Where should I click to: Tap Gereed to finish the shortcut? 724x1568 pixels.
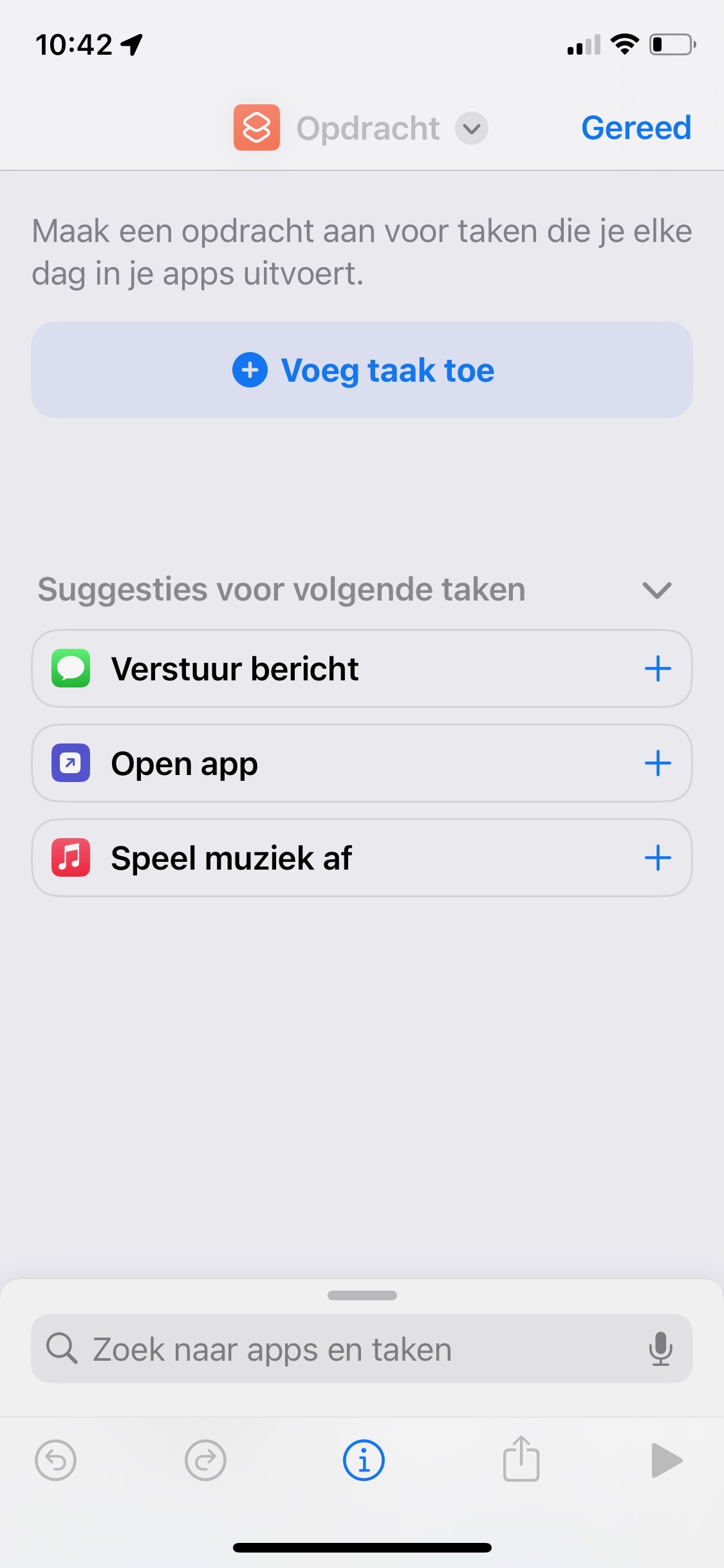pyautogui.click(x=636, y=127)
